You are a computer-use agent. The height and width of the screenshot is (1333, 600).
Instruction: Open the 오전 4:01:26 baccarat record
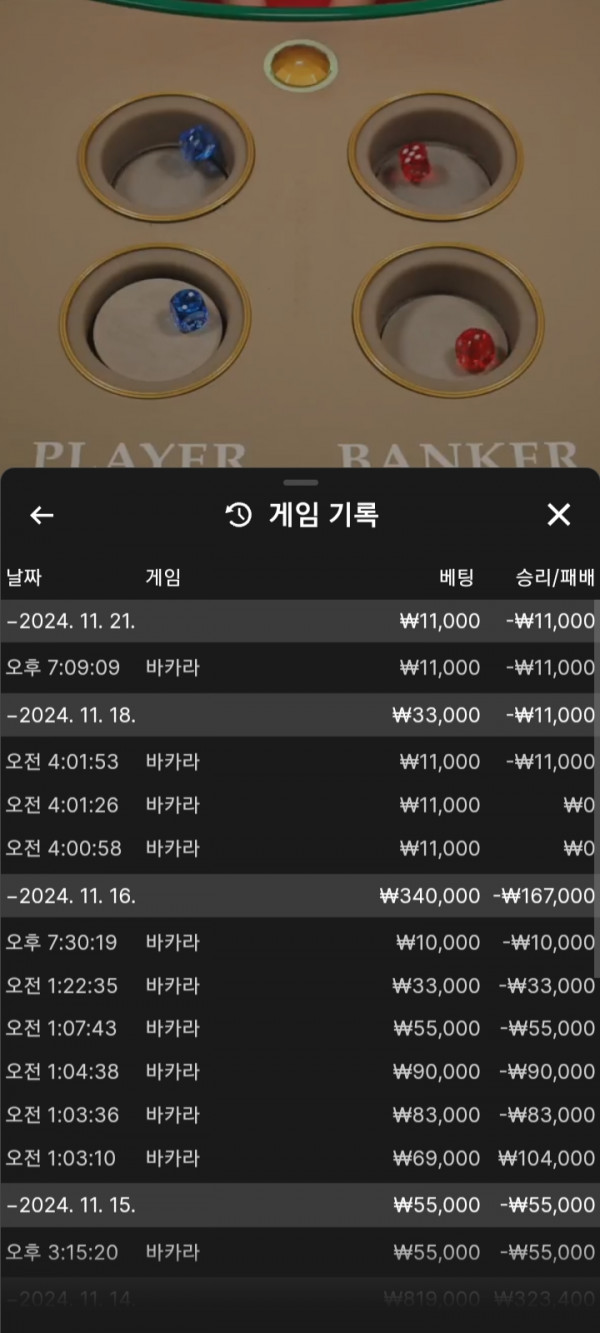[x=300, y=805]
